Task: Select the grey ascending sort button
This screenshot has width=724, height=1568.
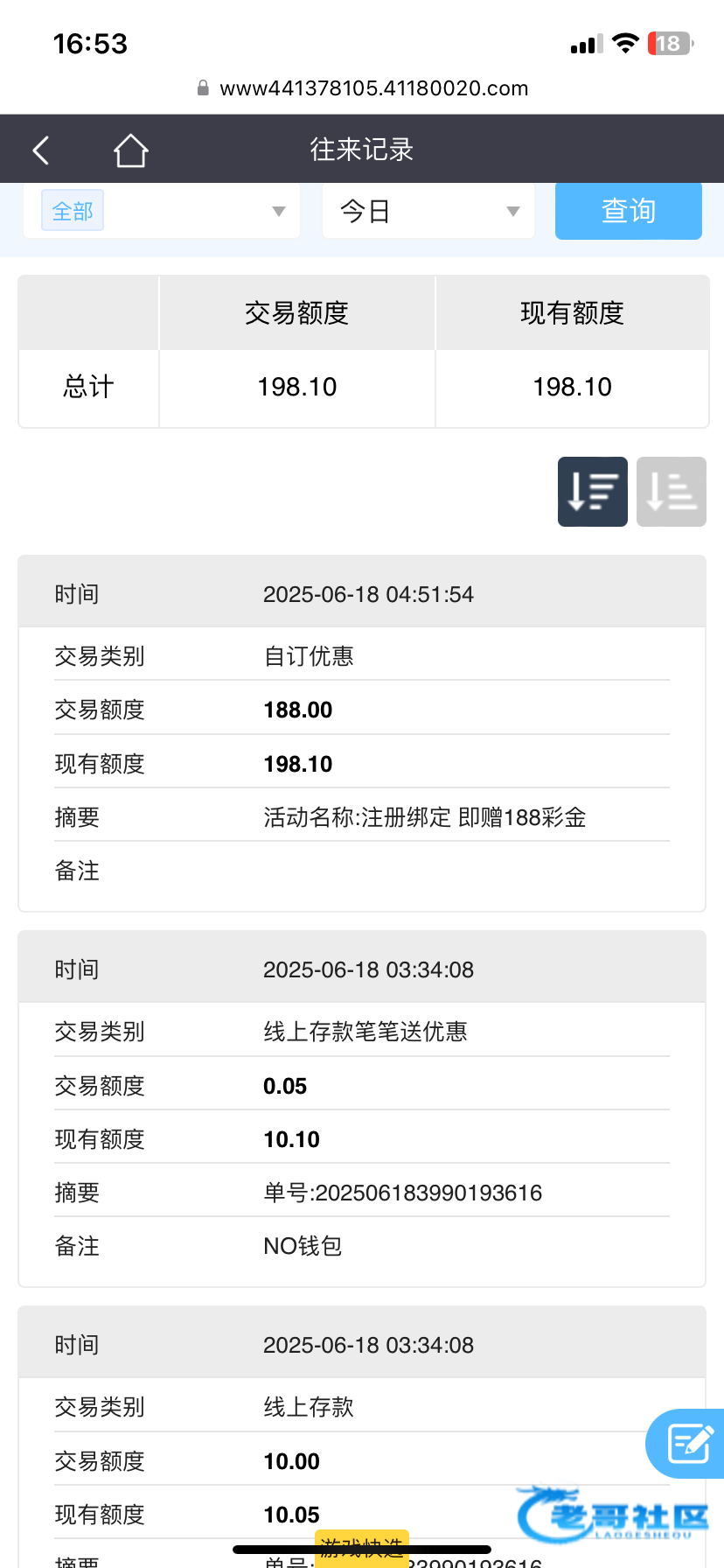Action: 672,492
